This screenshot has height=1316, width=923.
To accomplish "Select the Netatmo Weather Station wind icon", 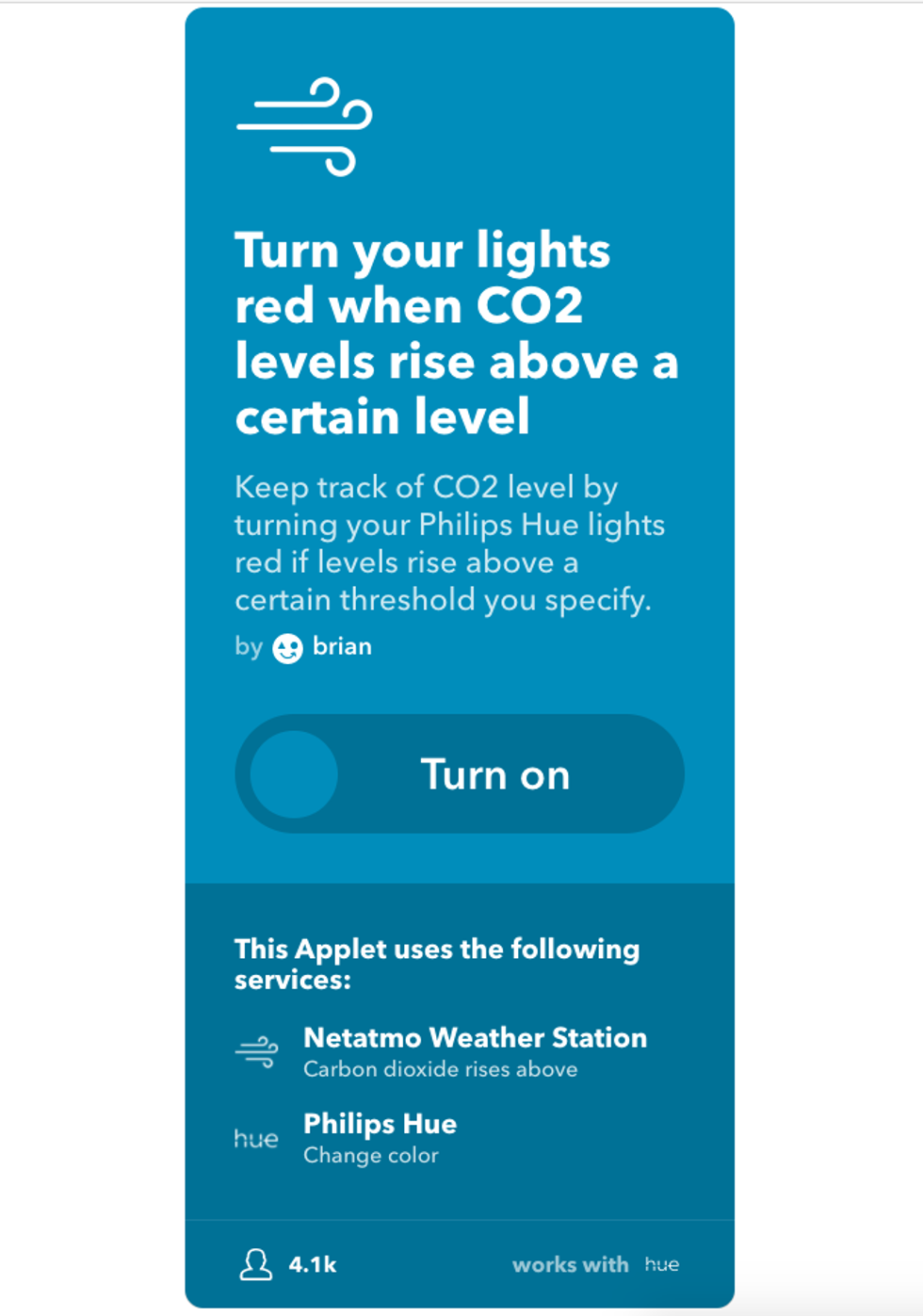I will pos(255,1048).
